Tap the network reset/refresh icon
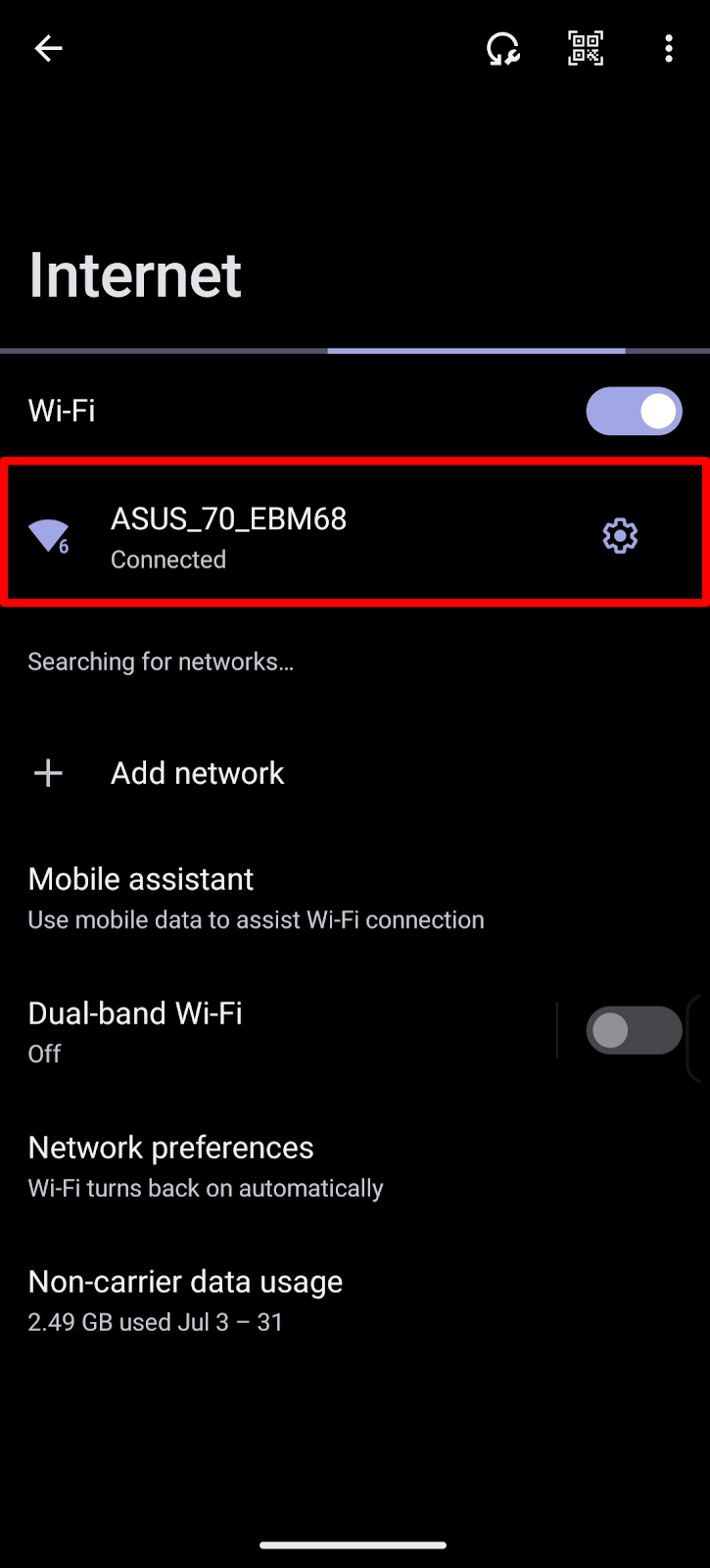Viewport: 710px width, 1568px height. (x=503, y=48)
